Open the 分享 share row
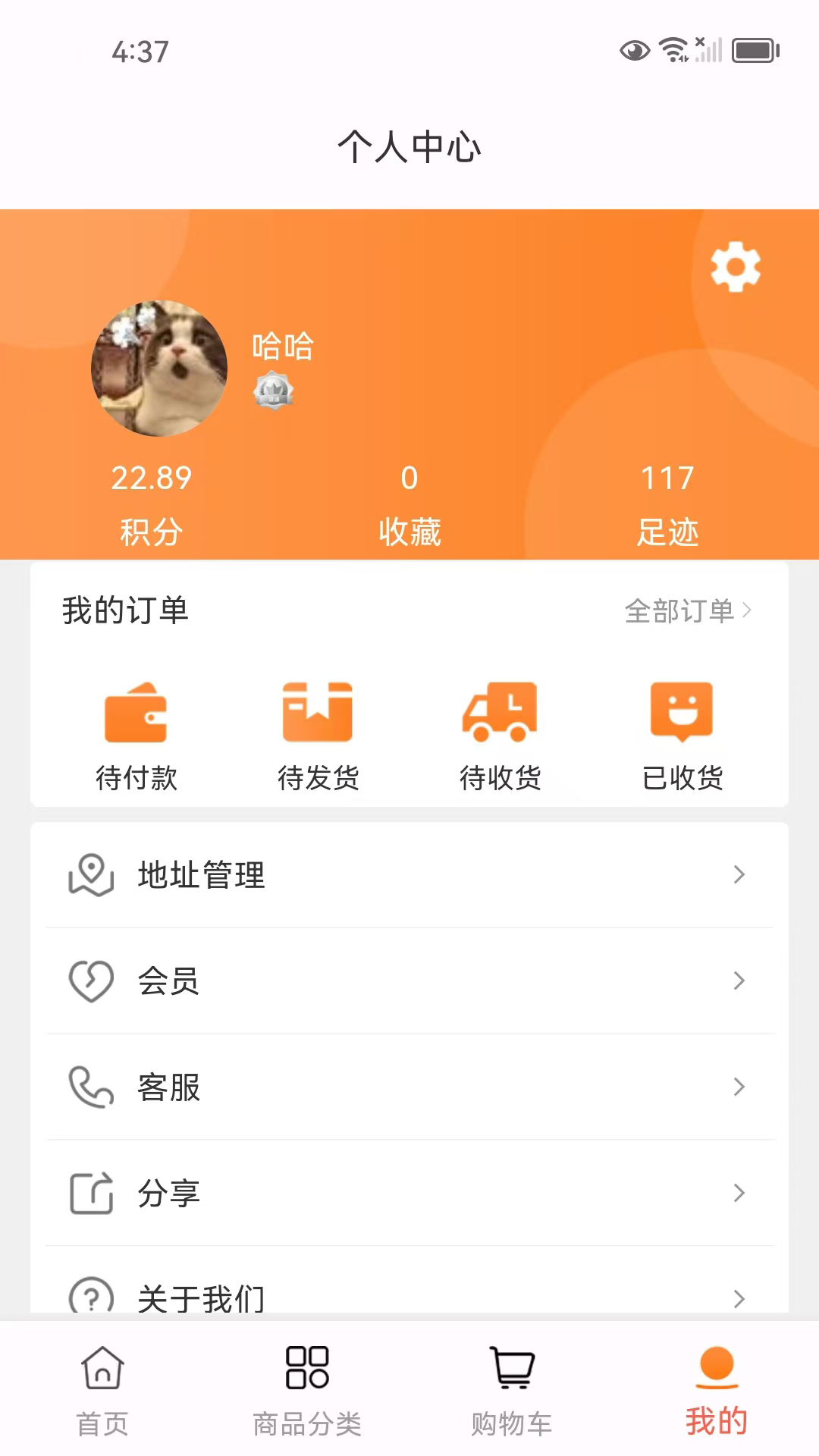The width and height of the screenshot is (819, 1456). coord(409,1193)
